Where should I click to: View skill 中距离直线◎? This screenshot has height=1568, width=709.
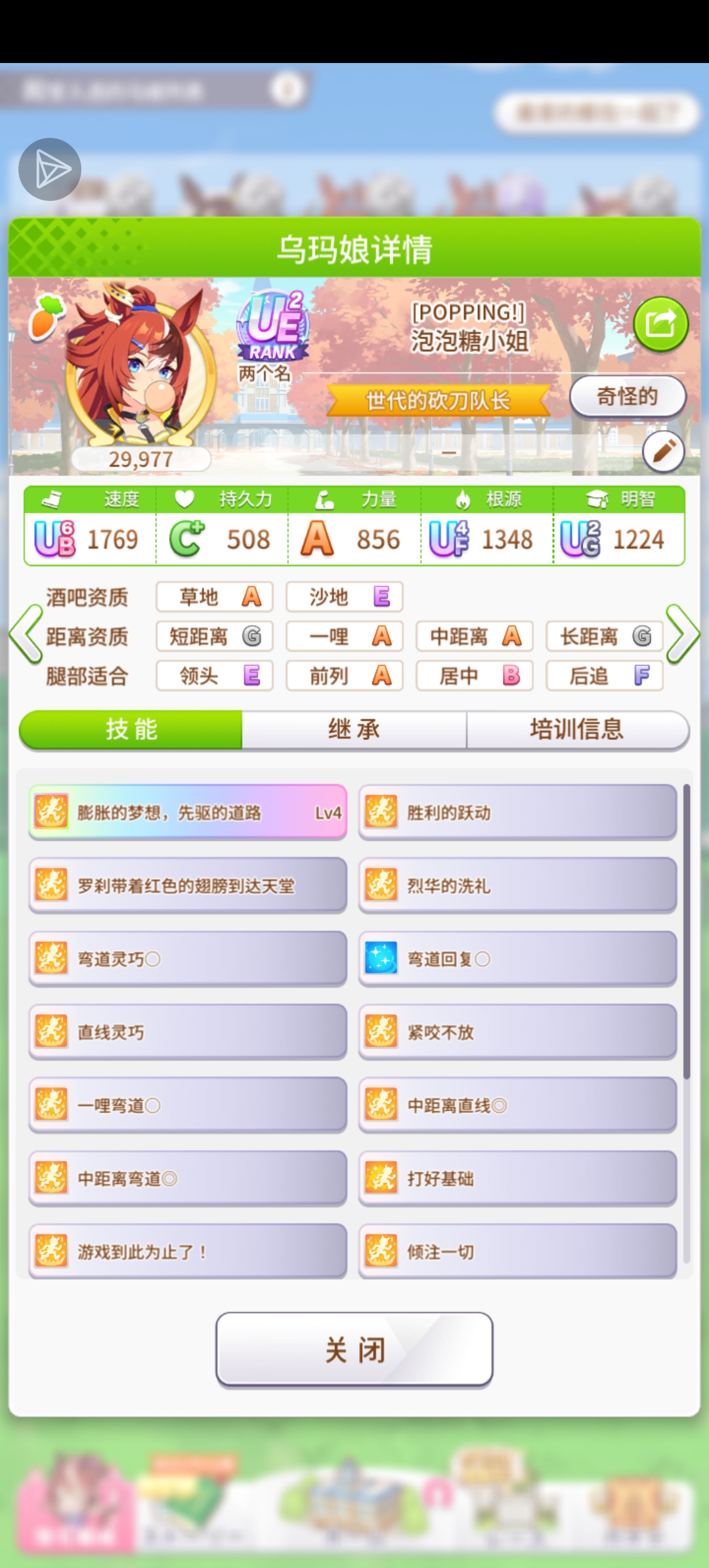pyautogui.click(x=517, y=1105)
